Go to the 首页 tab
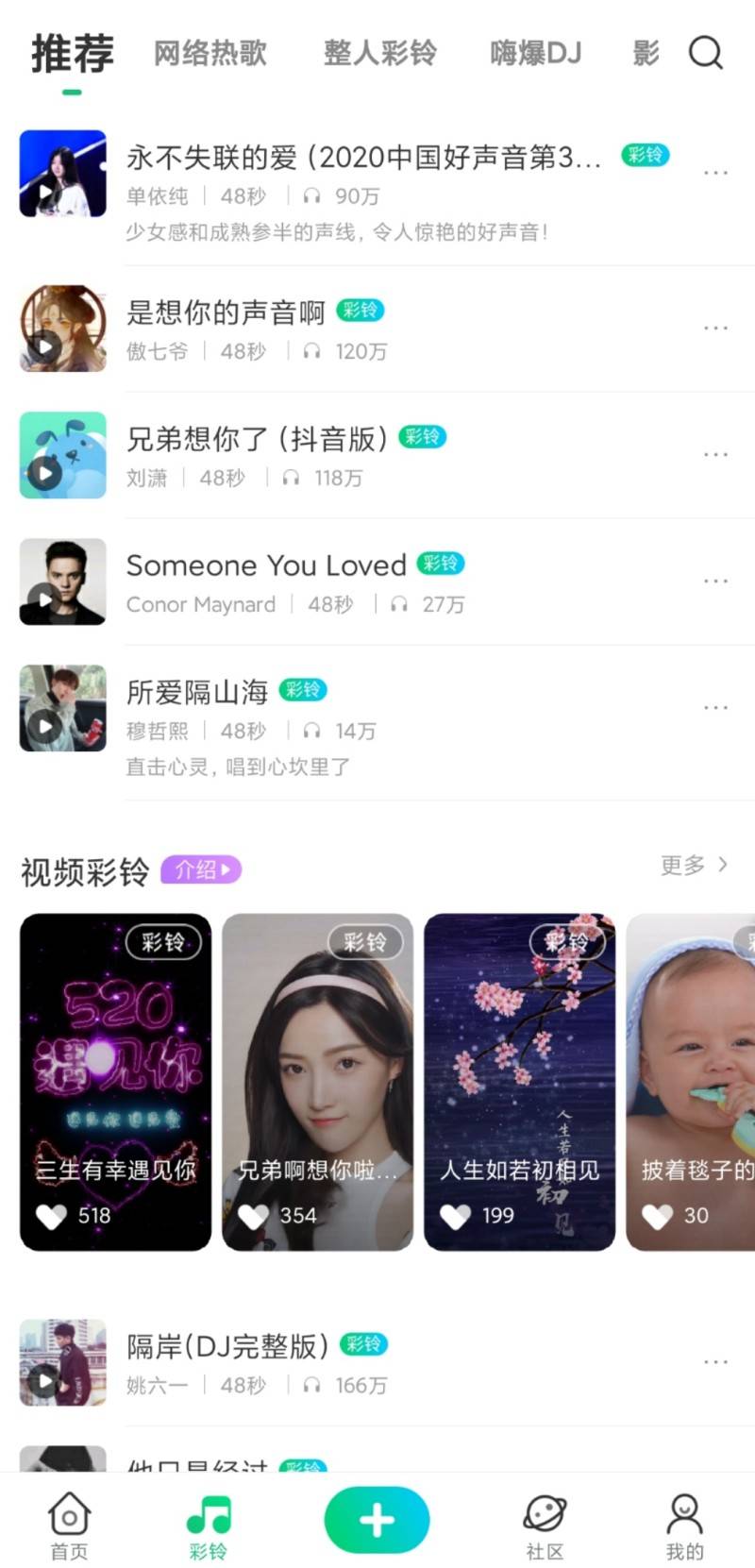Screen dimensions: 755x1568 tap(69, 1526)
